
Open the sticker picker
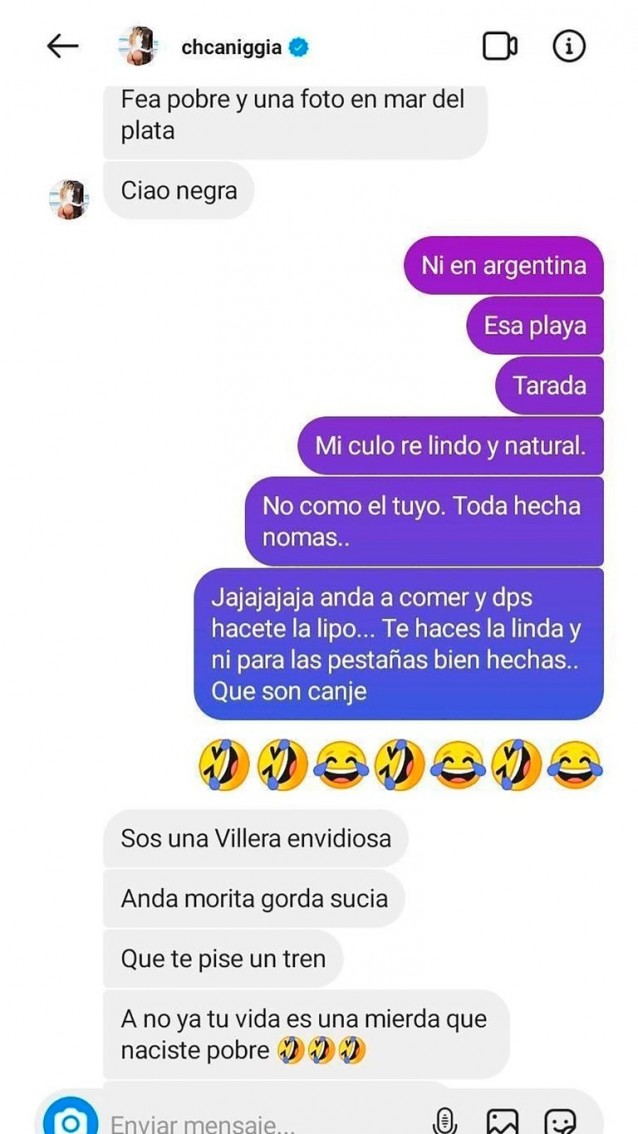(560, 1121)
